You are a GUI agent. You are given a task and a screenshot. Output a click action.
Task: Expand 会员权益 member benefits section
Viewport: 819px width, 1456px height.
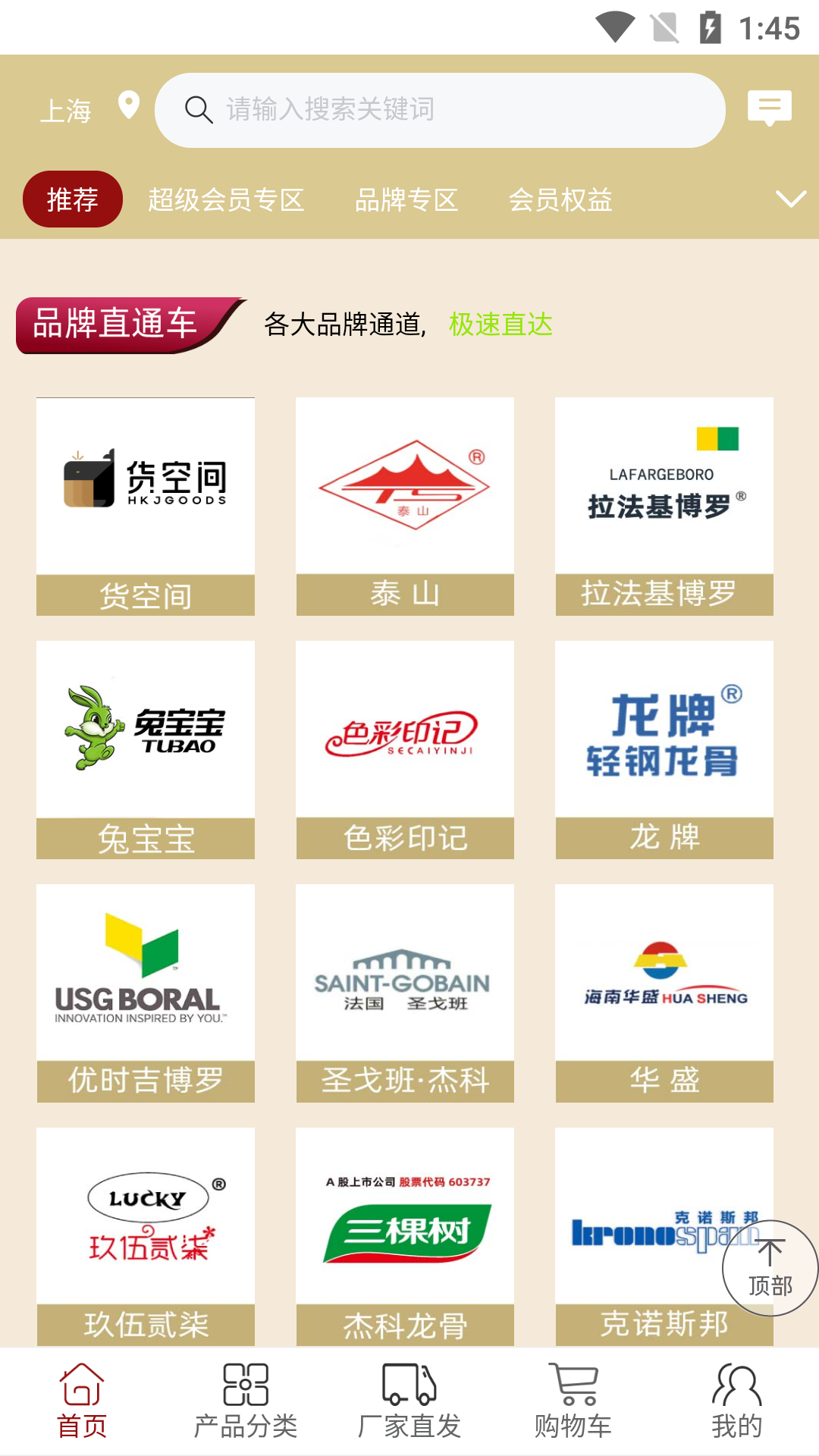click(562, 201)
